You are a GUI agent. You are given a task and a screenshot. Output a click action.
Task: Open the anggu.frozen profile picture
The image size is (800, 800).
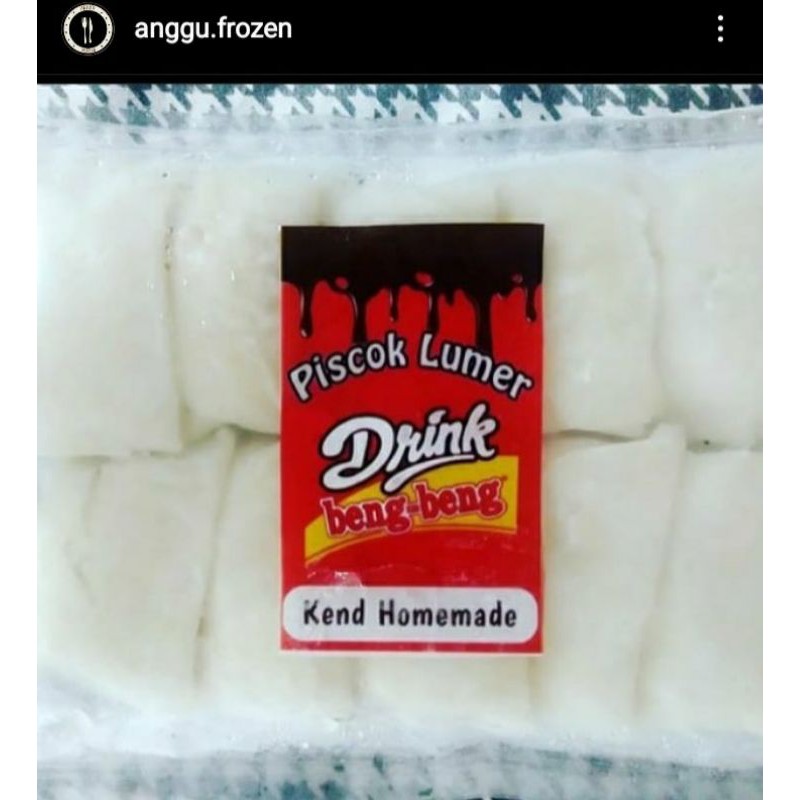point(88,29)
